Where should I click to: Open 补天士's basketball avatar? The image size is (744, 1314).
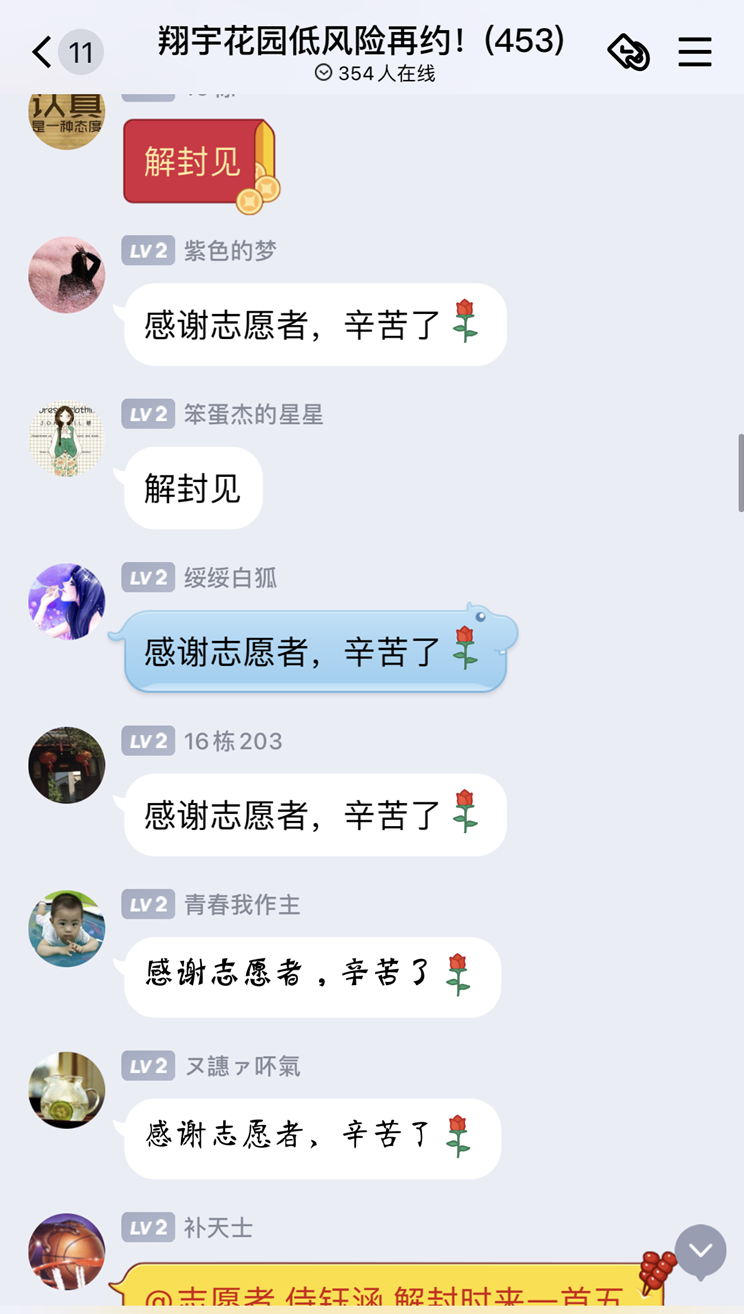(66, 1252)
